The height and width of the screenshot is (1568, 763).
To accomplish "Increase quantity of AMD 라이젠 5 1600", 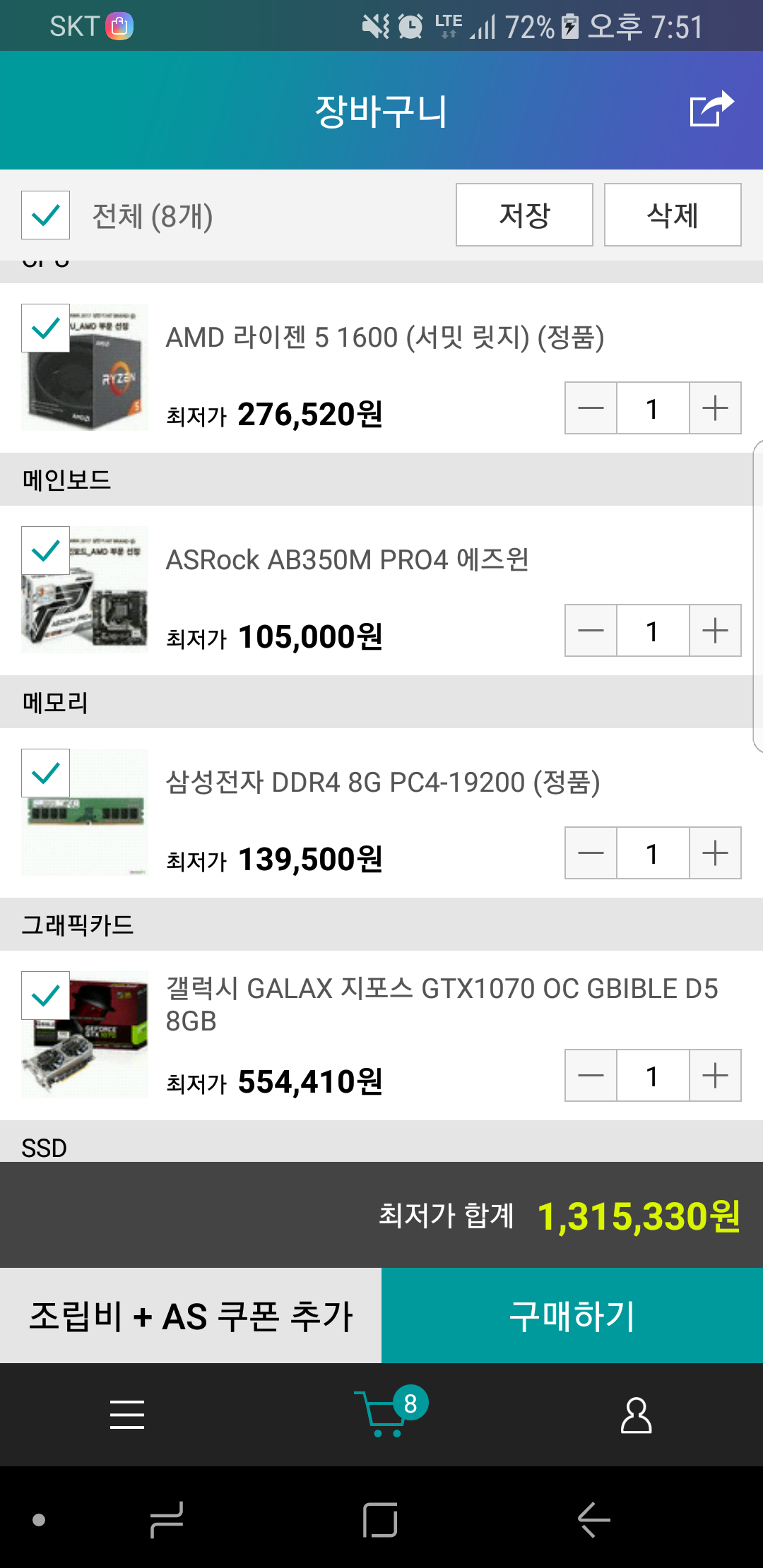I will coord(715,408).
